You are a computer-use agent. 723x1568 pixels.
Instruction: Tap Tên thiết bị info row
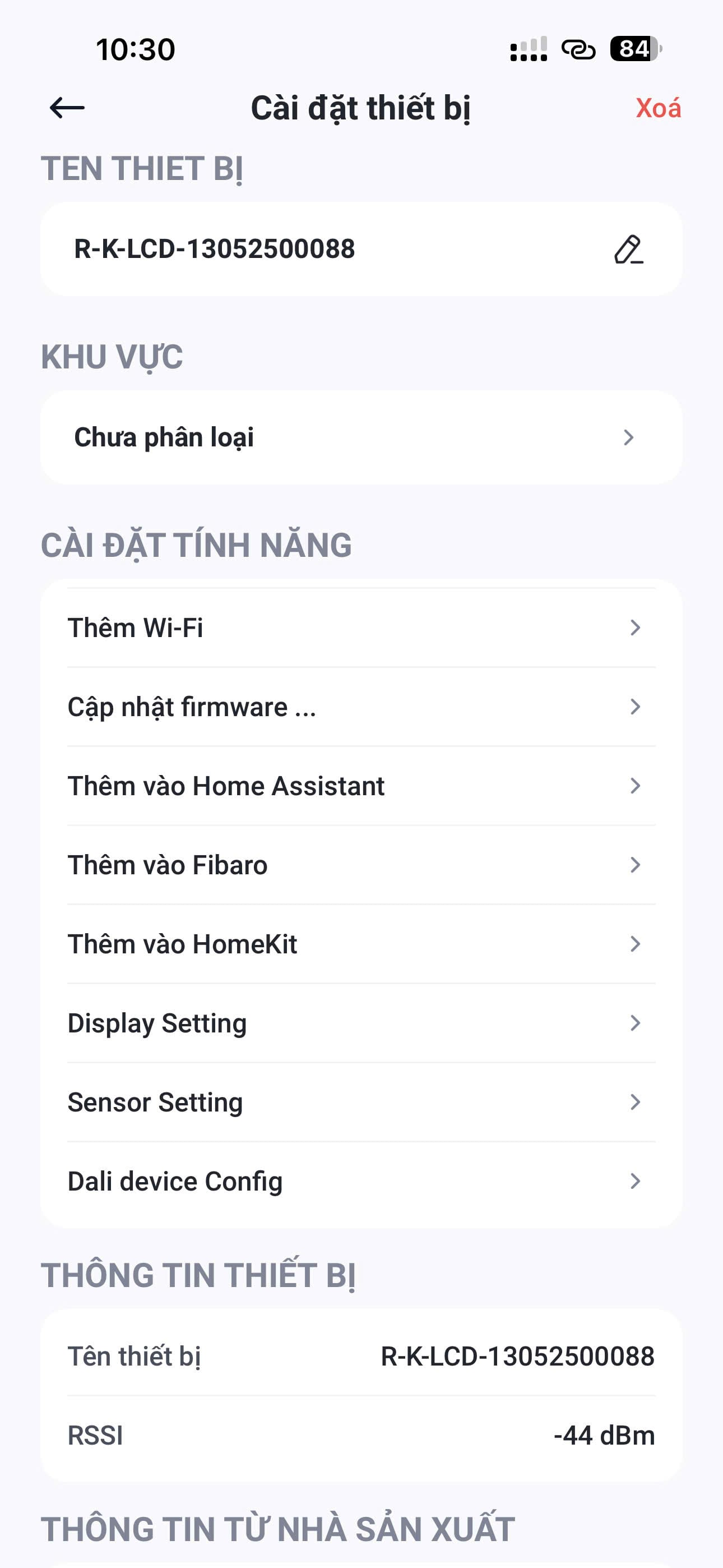click(x=361, y=1356)
